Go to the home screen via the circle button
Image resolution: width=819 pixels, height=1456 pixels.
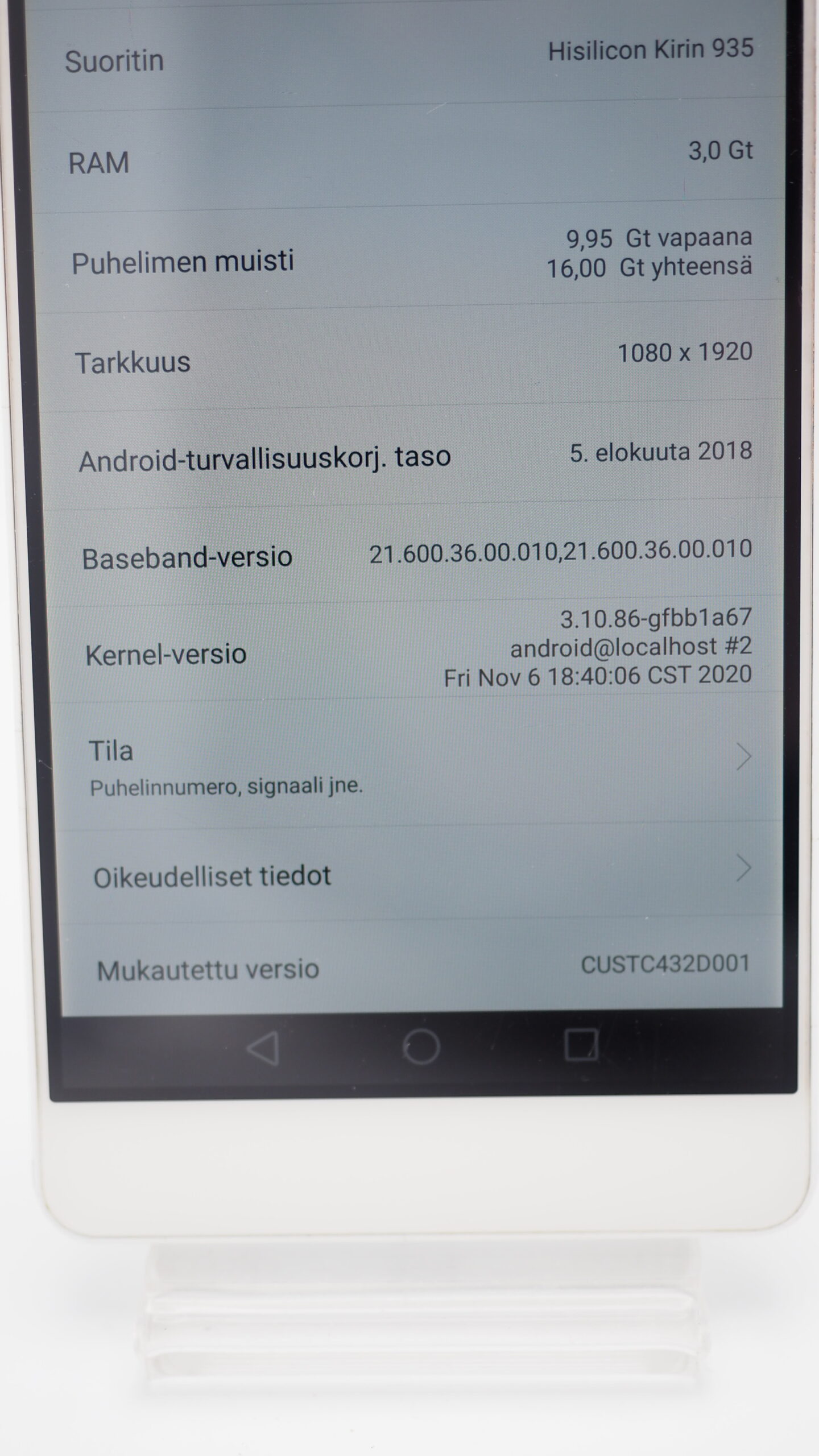421,1046
